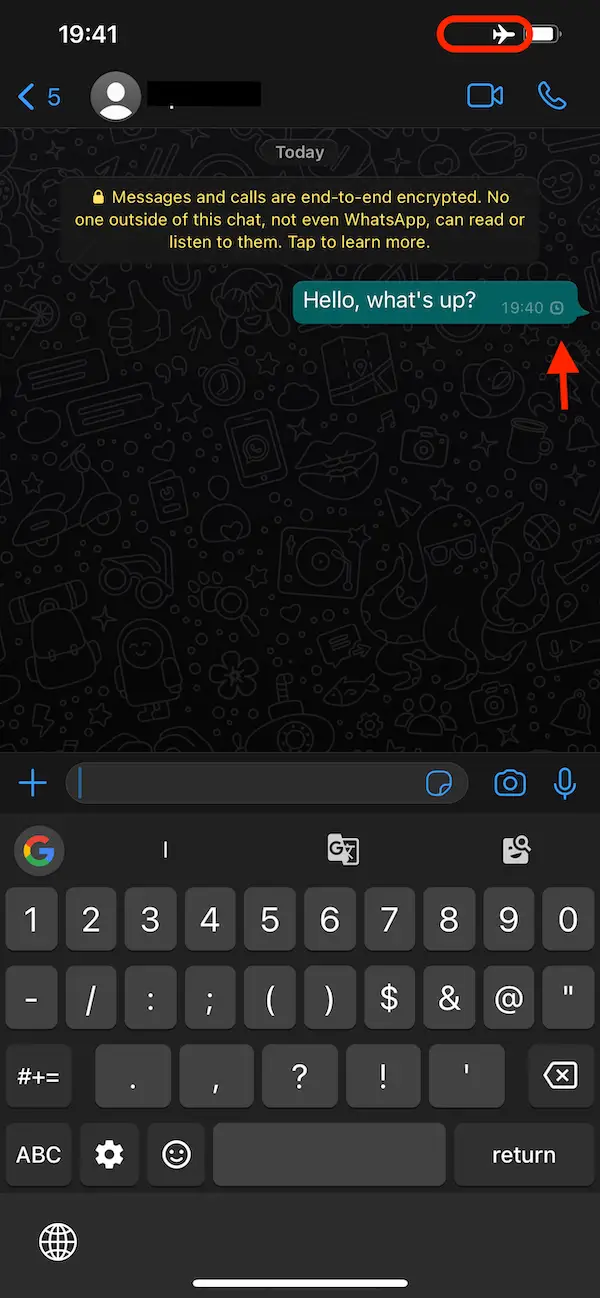Open the emoji keyboard

point(176,1155)
